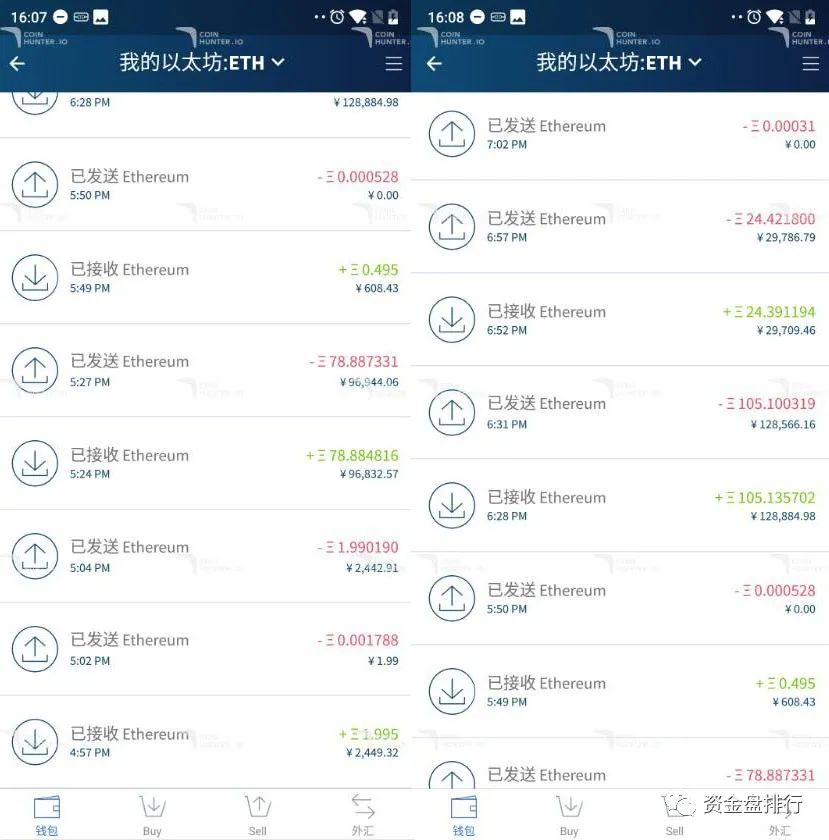Tap the Sell label in the bottom bar
Image resolution: width=829 pixels, height=840 pixels.
coord(257,830)
